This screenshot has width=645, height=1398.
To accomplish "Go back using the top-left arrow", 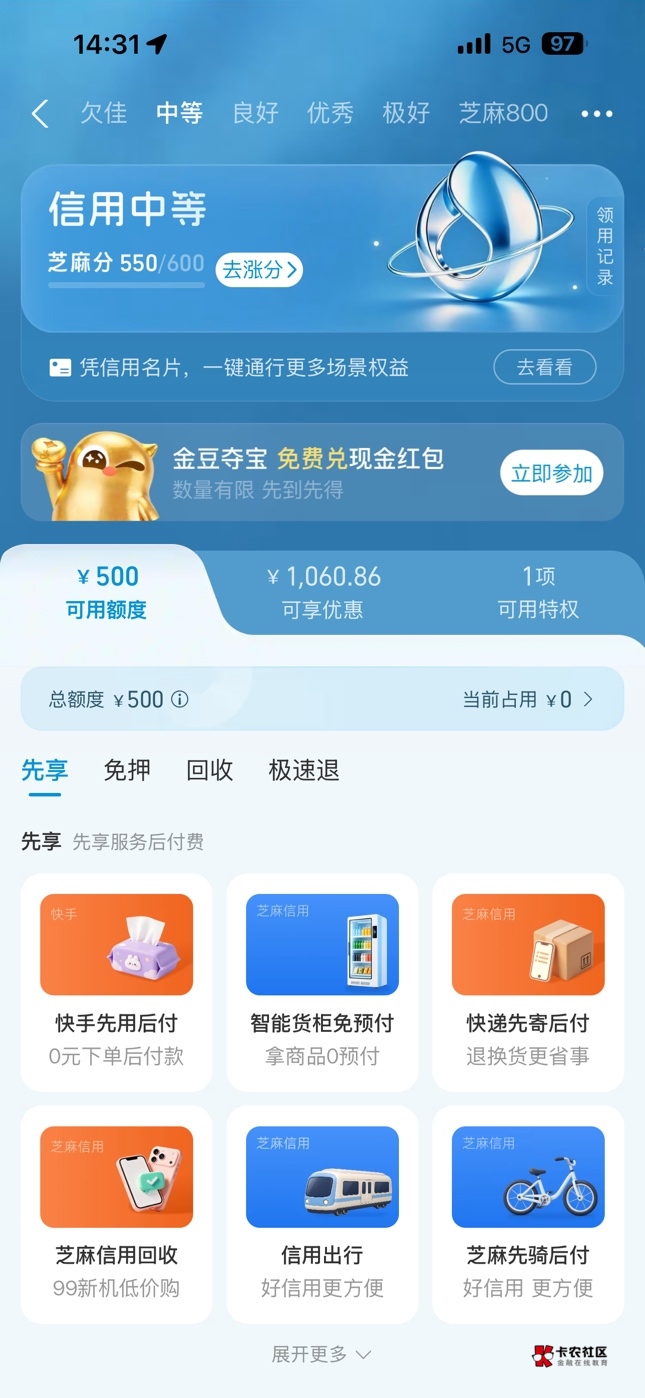I will click(40, 114).
